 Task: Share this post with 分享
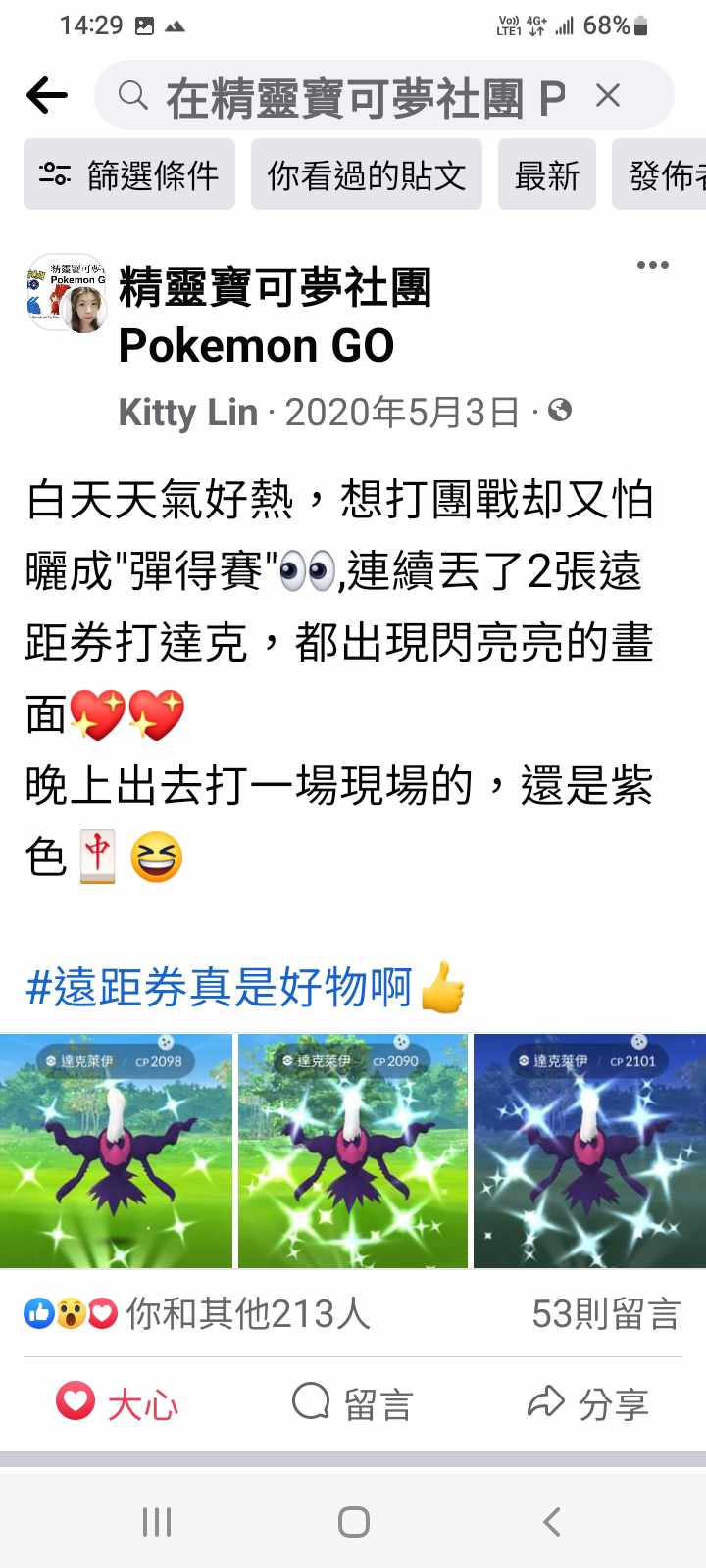(x=588, y=1403)
